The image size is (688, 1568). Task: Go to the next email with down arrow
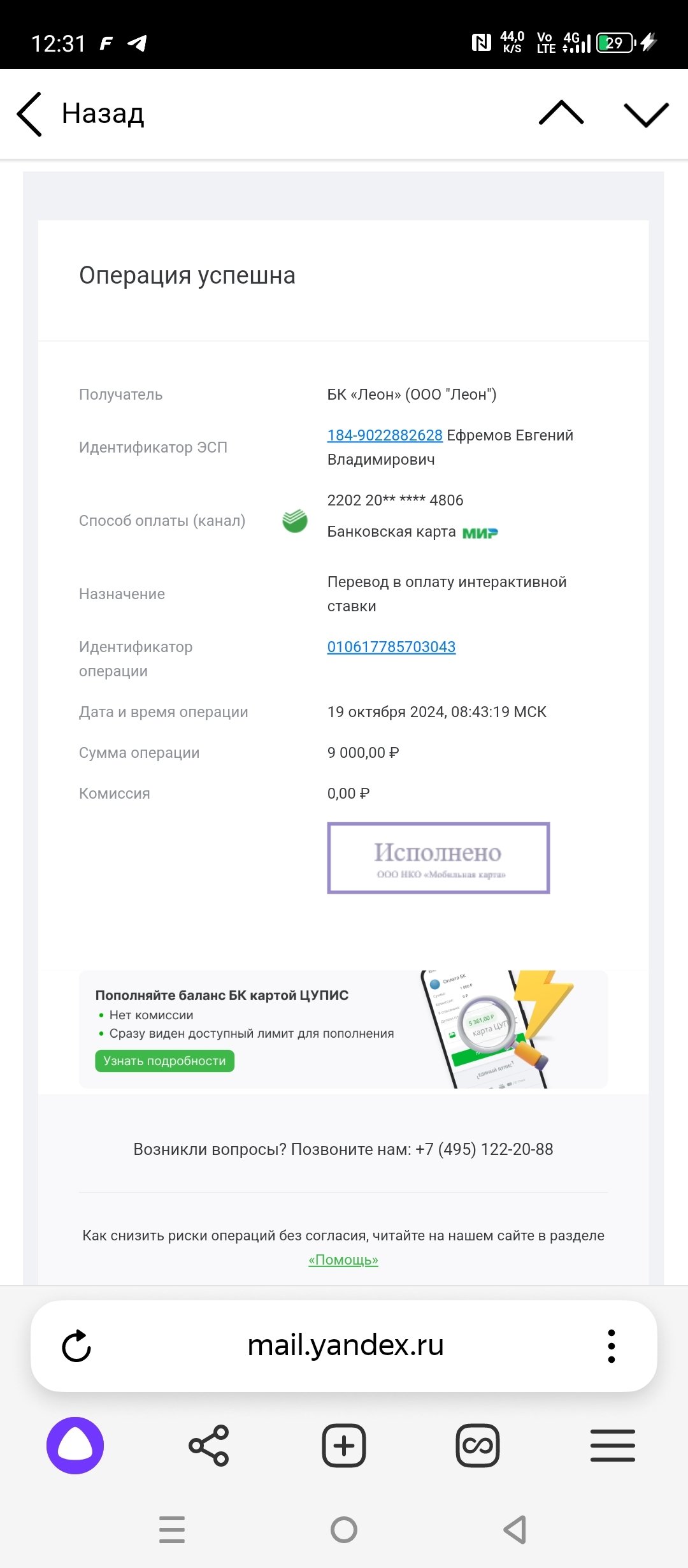pos(646,115)
